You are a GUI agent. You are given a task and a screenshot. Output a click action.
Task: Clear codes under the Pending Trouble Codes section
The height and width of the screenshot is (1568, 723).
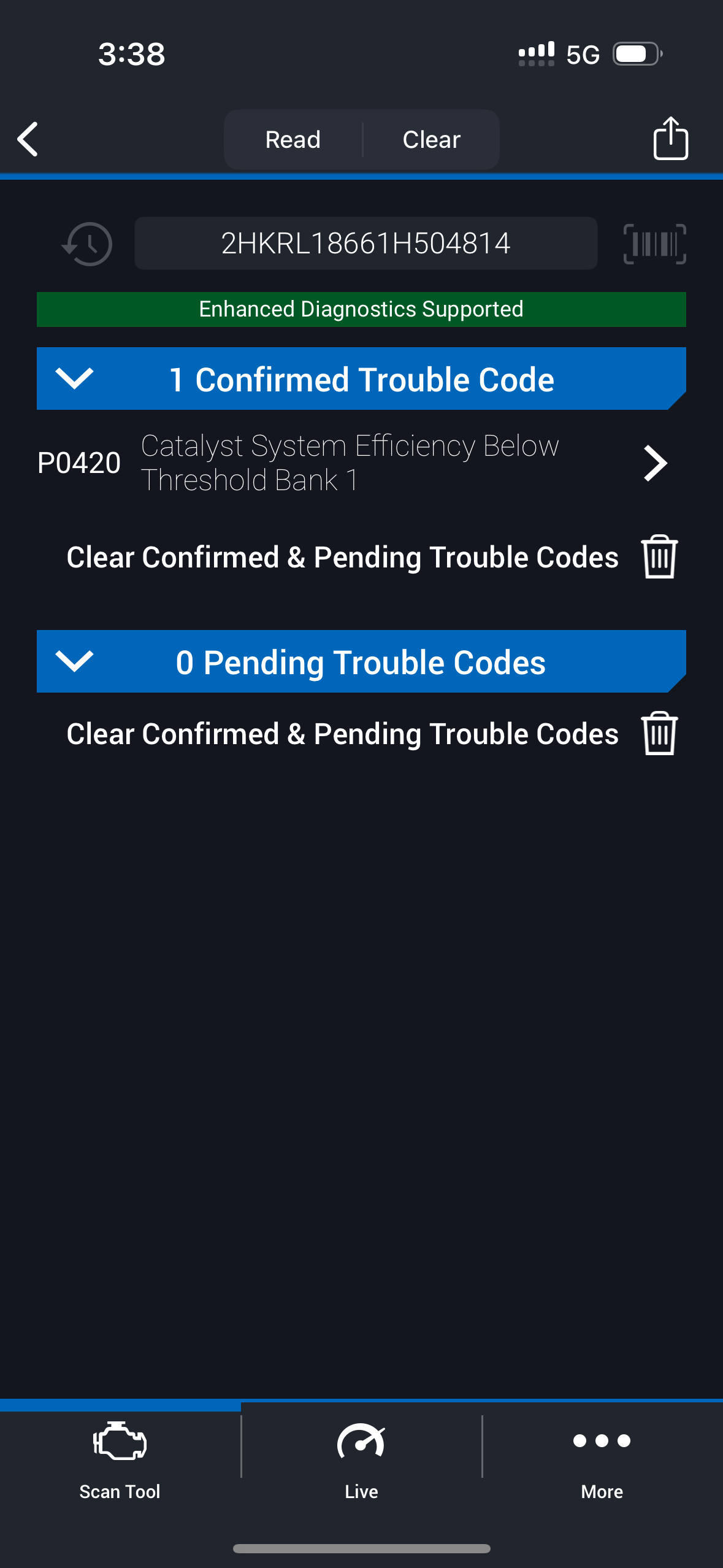(659, 734)
